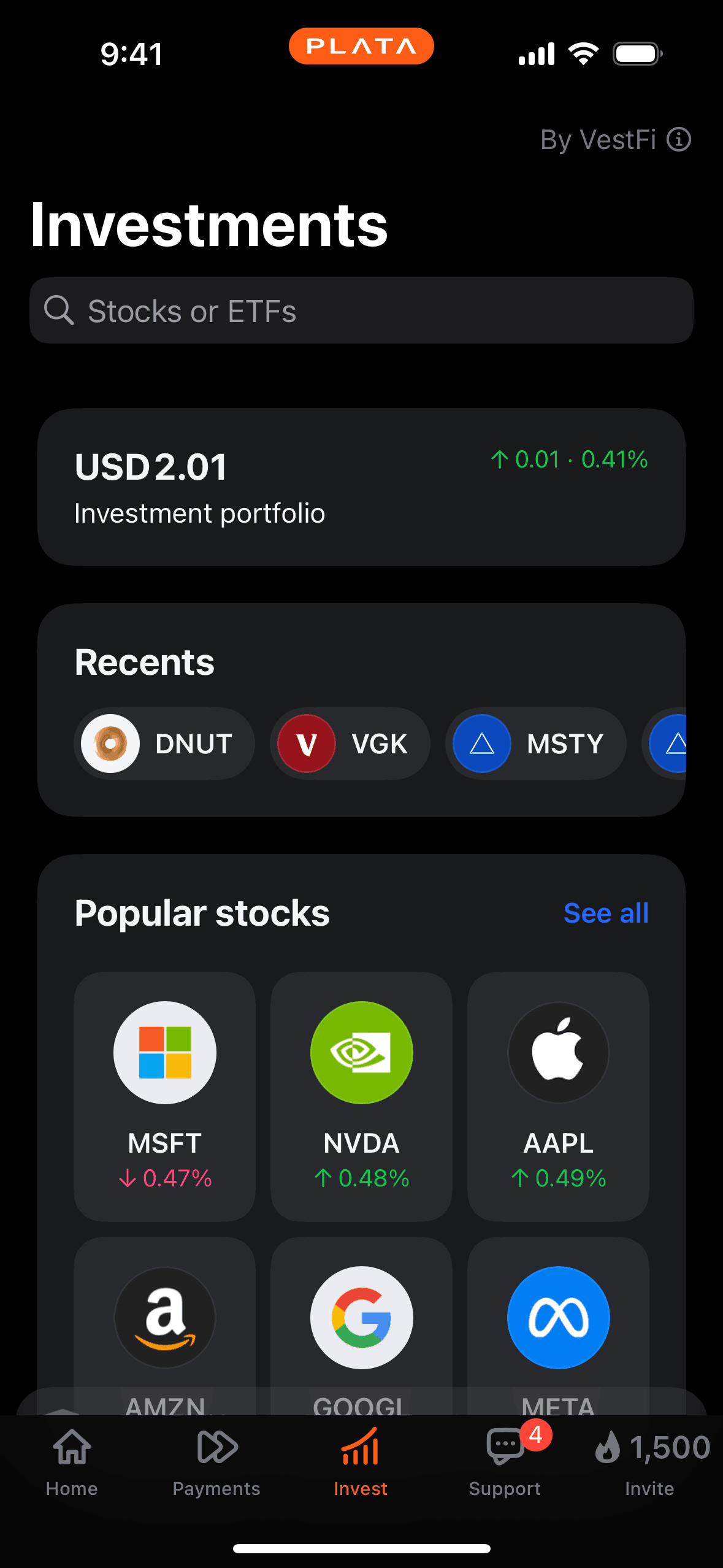
Task: Open the GOOGL stock card
Action: point(361,1325)
